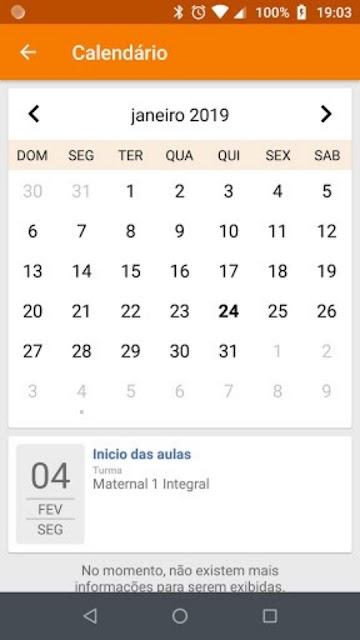The width and height of the screenshot is (360, 640).
Task: Go to the previous month
Action: [34, 114]
